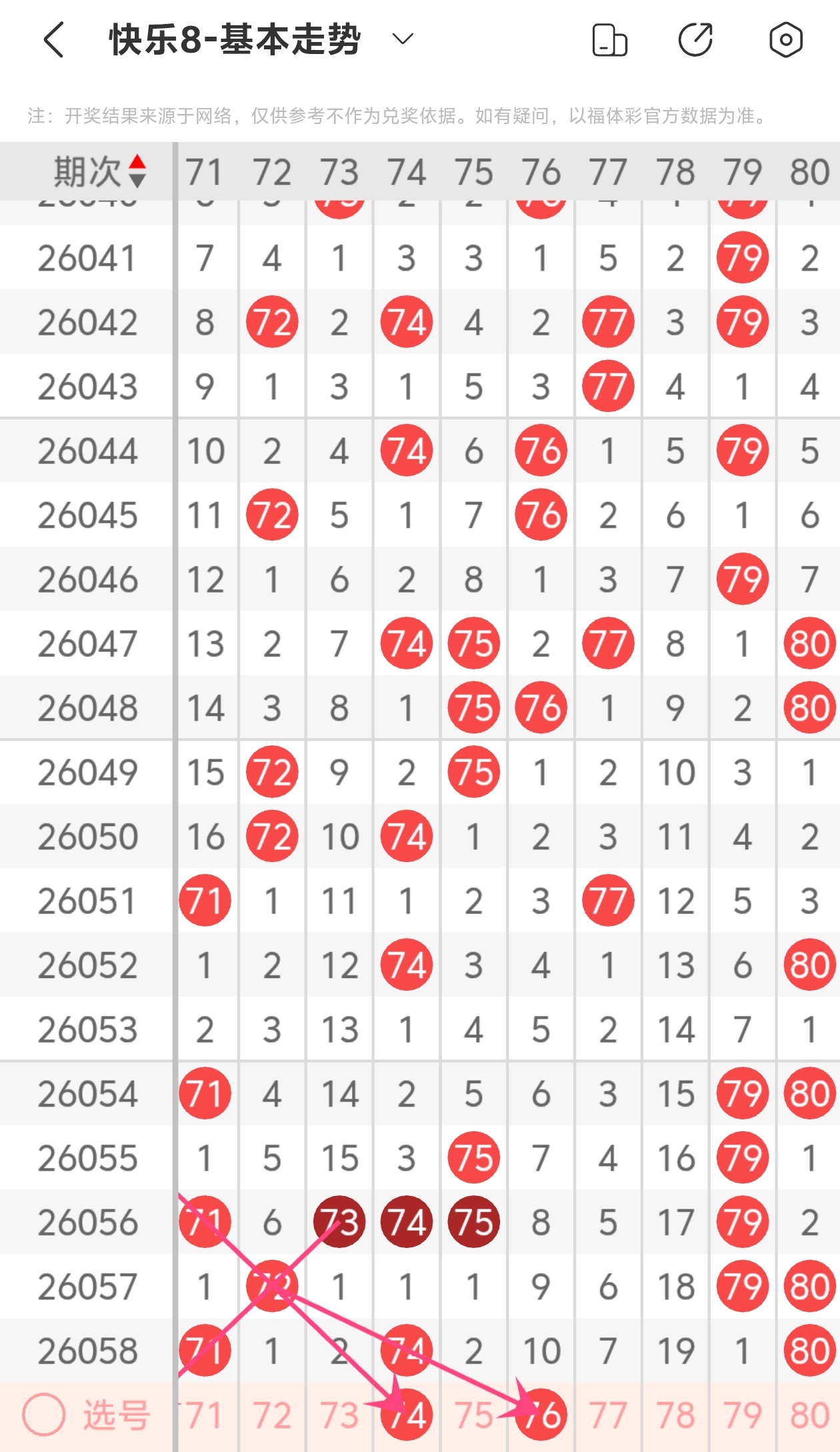Pick number 73 in the selection row
840x1452 pixels.
[x=339, y=1415]
